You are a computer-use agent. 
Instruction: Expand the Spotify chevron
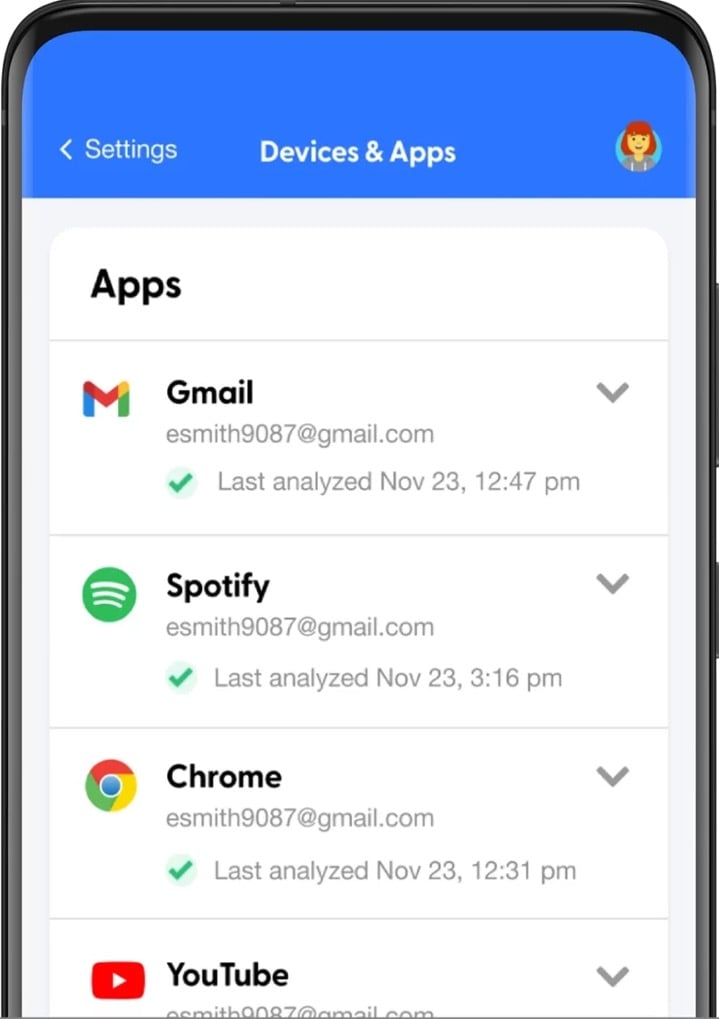pyautogui.click(x=612, y=583)
